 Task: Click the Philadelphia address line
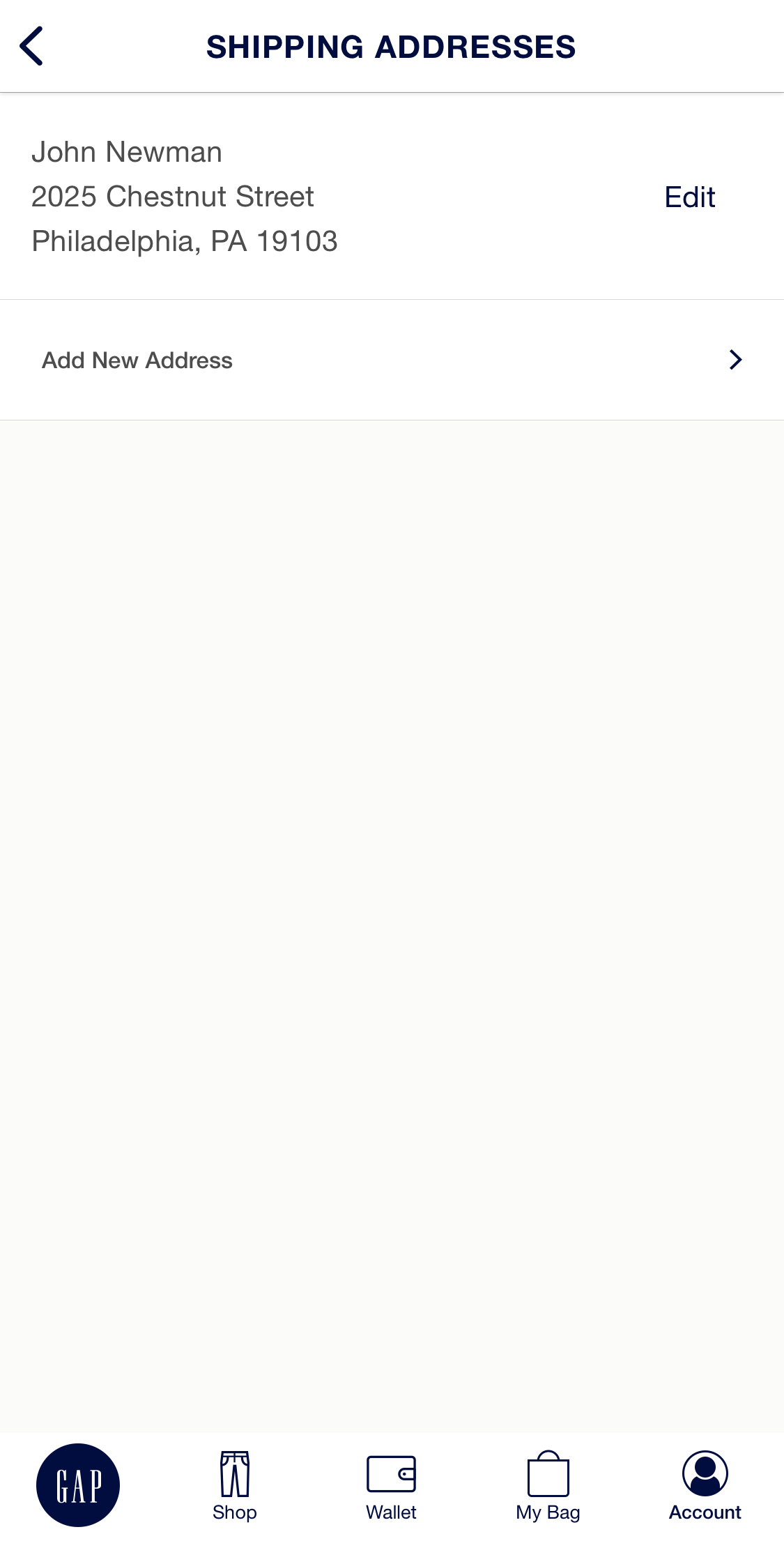tap(185, 241)
